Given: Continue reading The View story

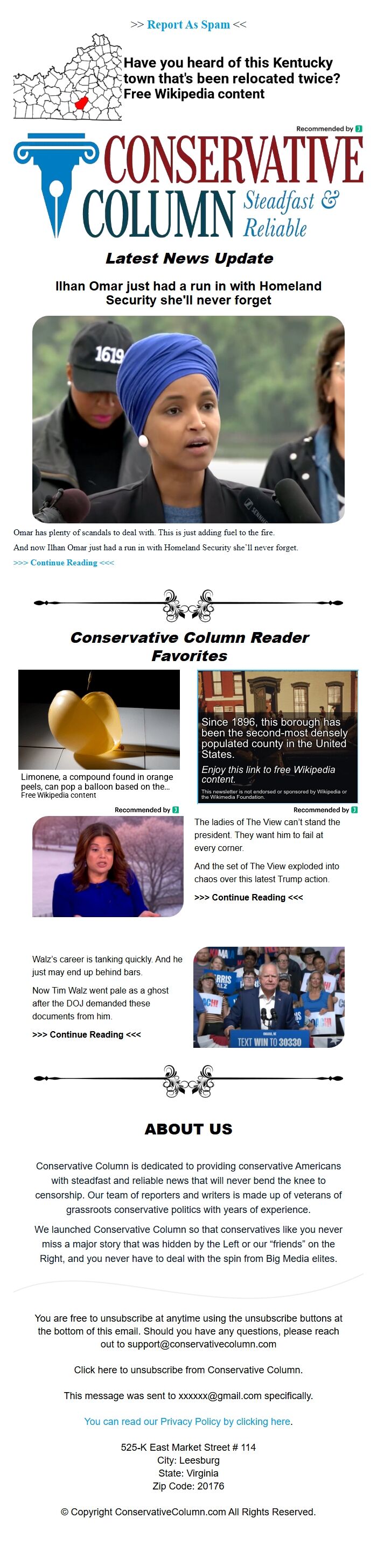Looking at the screenshot, I should click(248, 897).
